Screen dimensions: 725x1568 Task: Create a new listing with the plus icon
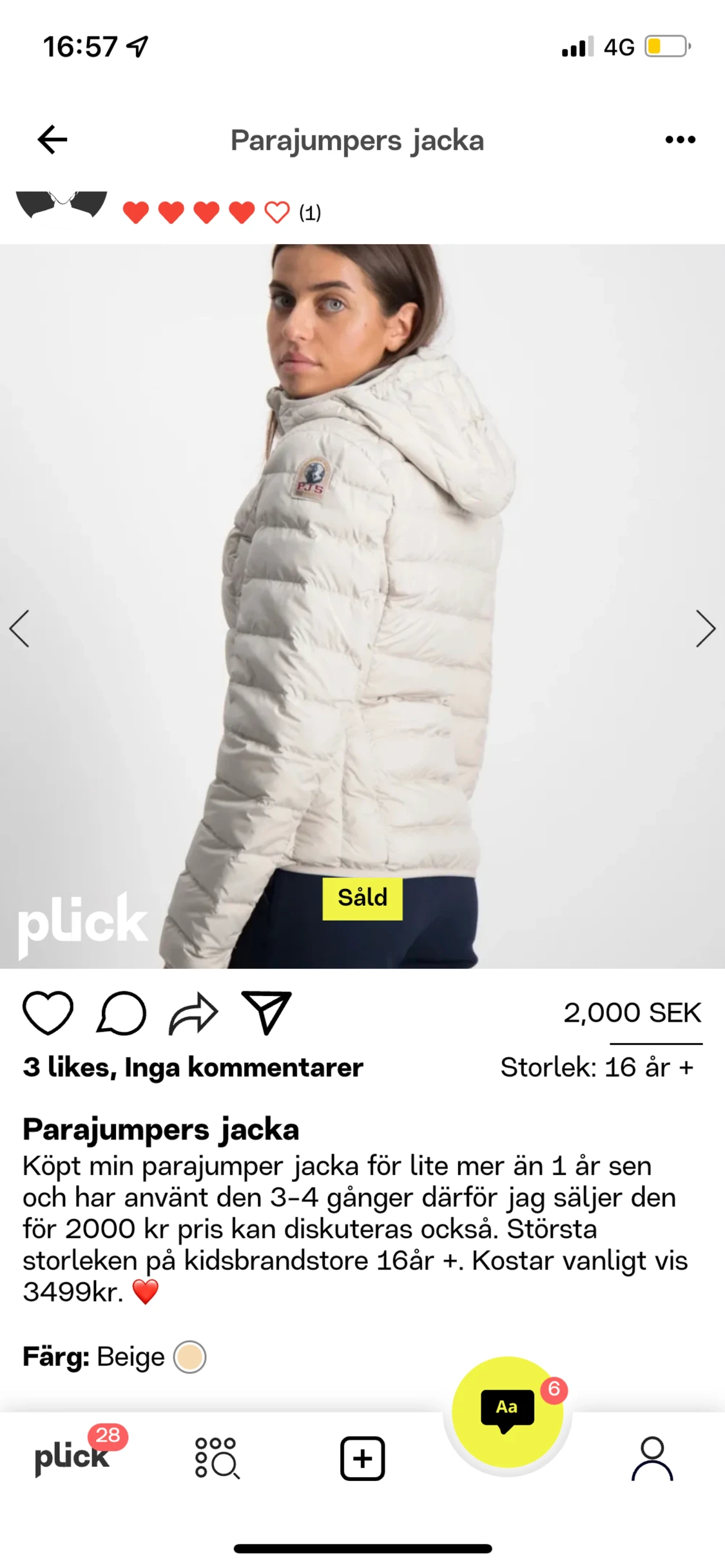(x=362, y=1459)
